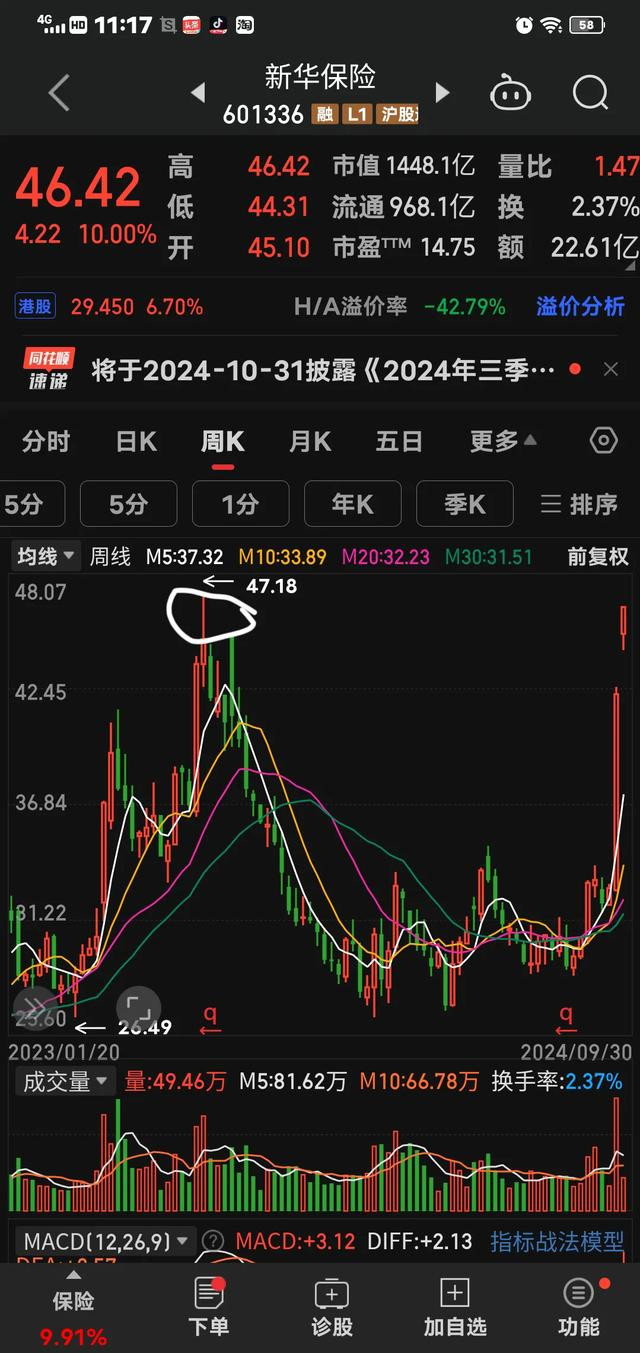Dismiss the 同花顺速递 news banner

611,369
